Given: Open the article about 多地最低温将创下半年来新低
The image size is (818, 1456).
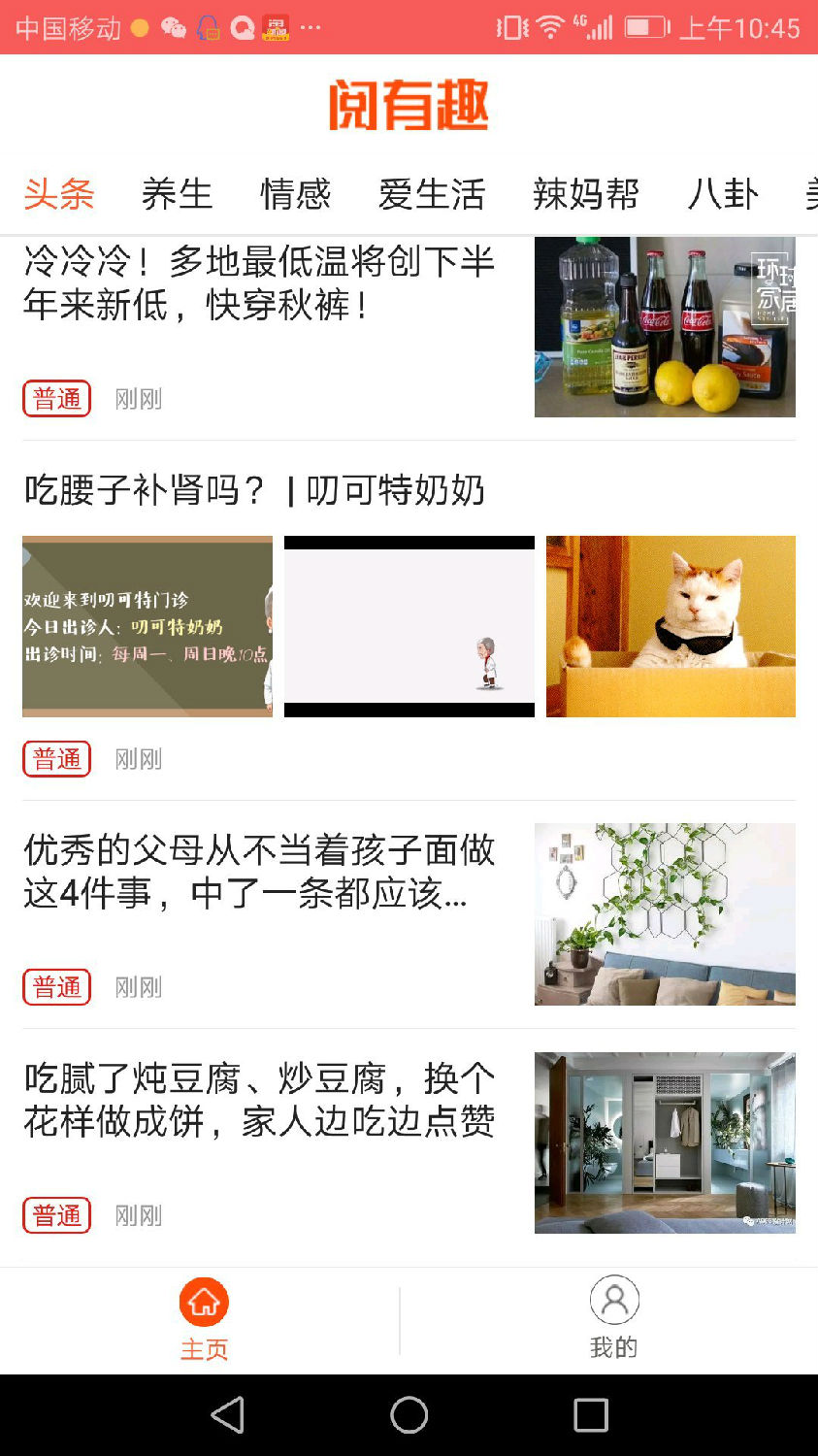Looking at the screenshot, I should [260, 283].
